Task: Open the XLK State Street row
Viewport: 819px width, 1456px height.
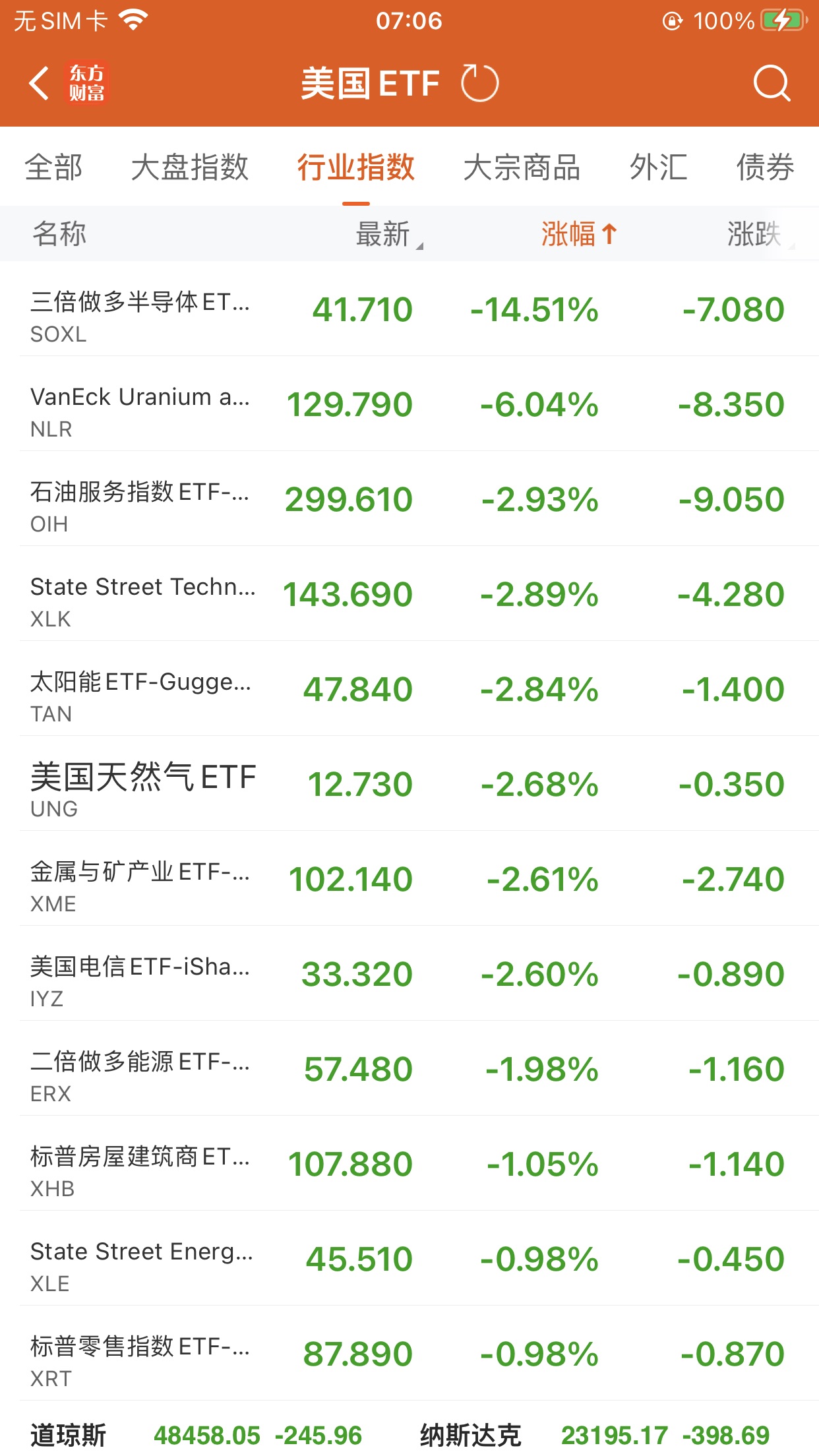Action: (x=409, y=594)
